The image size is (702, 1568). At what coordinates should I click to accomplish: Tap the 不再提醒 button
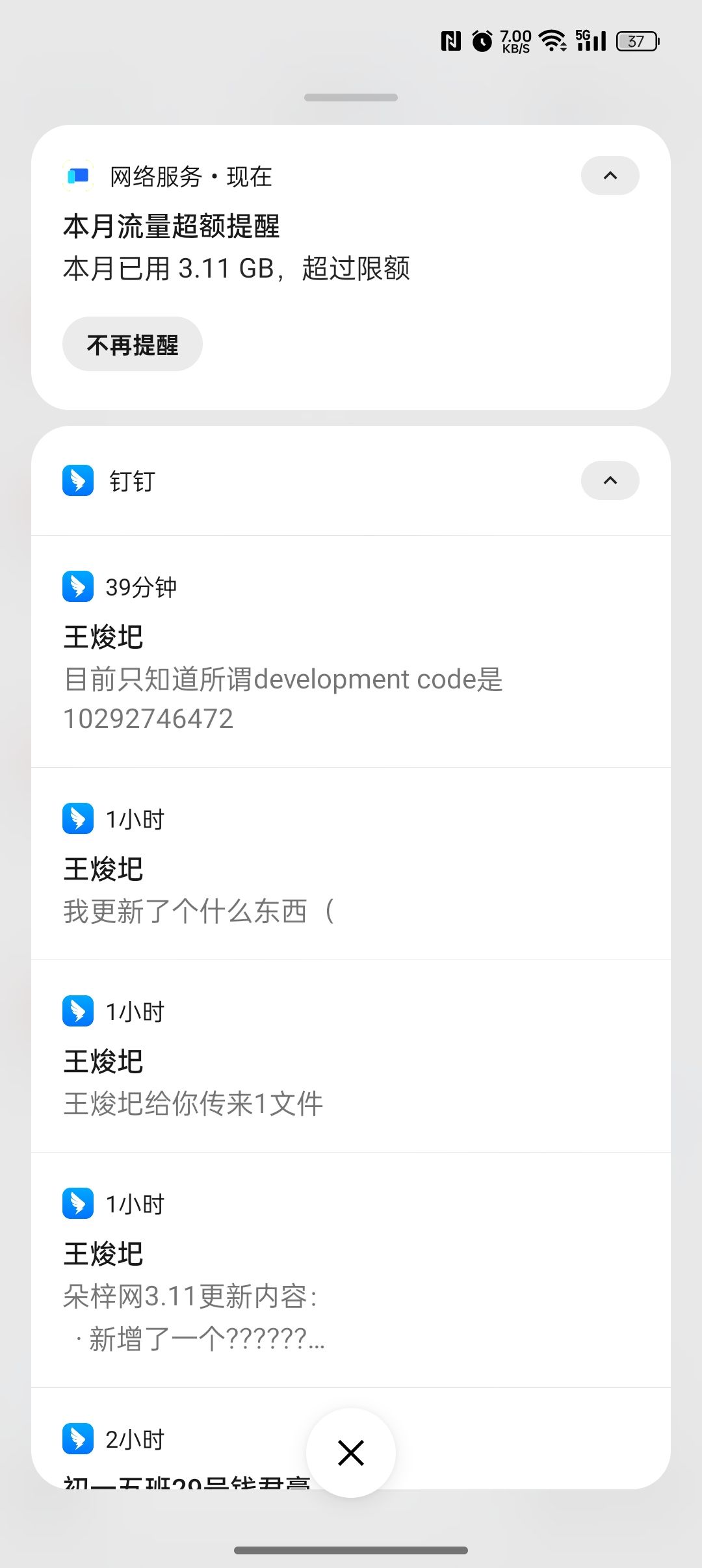[133, 345]
